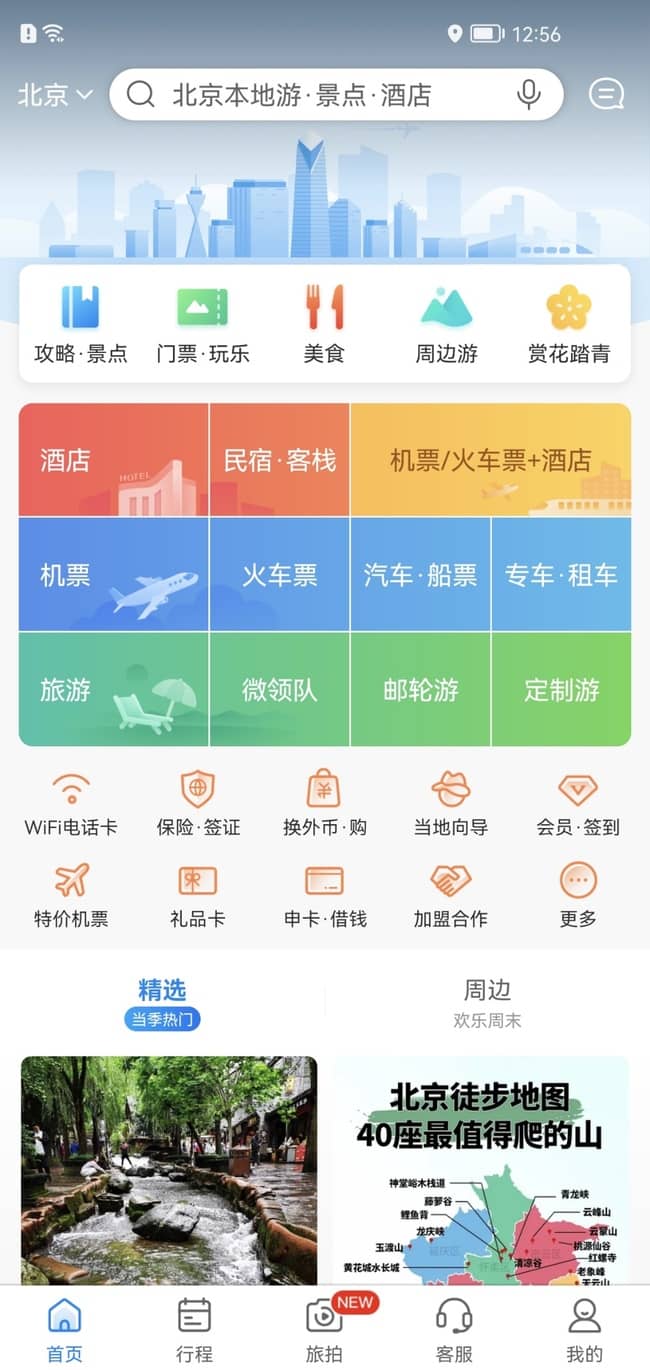
Task: Show 更多 services
Action: coord(578,895)
